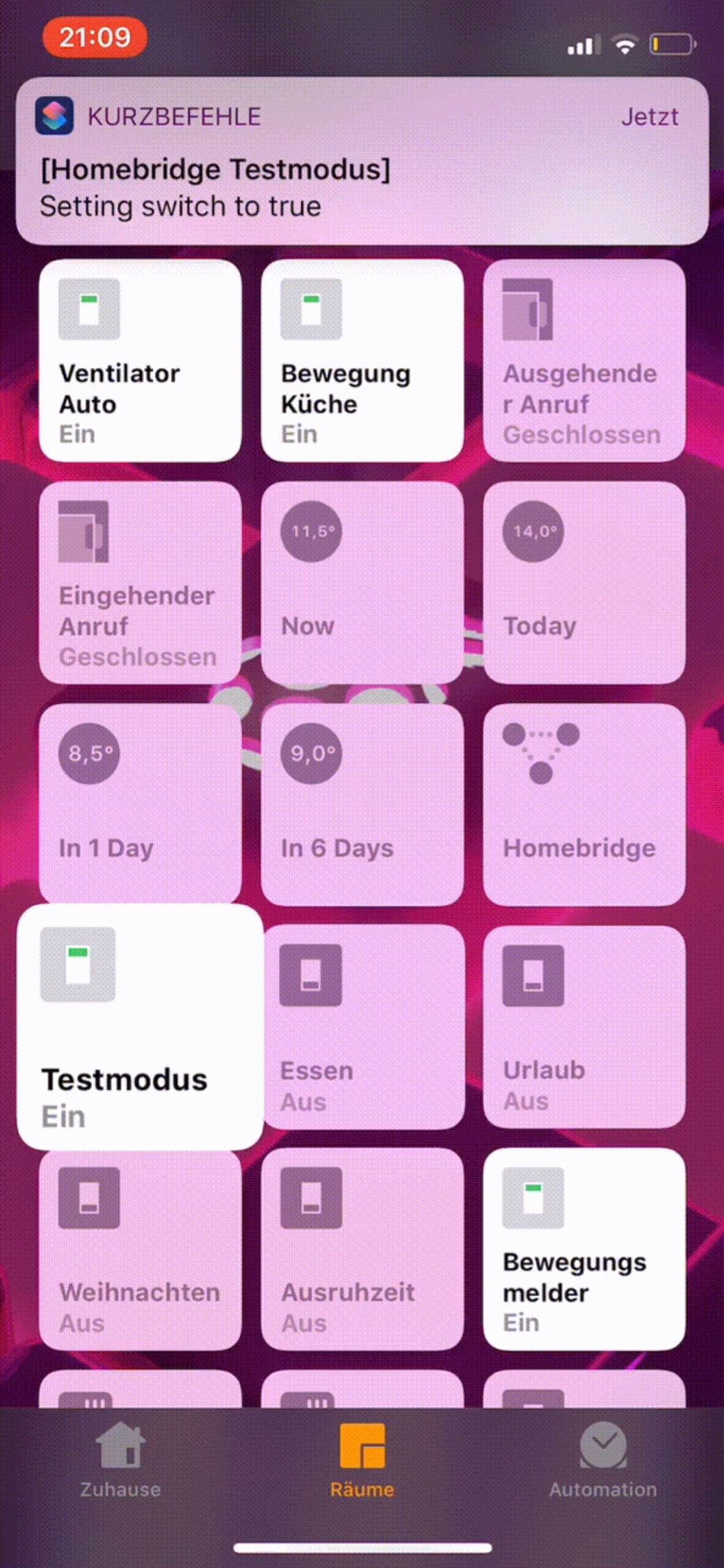724x1568 pixels.
Task: Open the Today temperature tile
Action: pyautogui.click(x=584, y=582)
